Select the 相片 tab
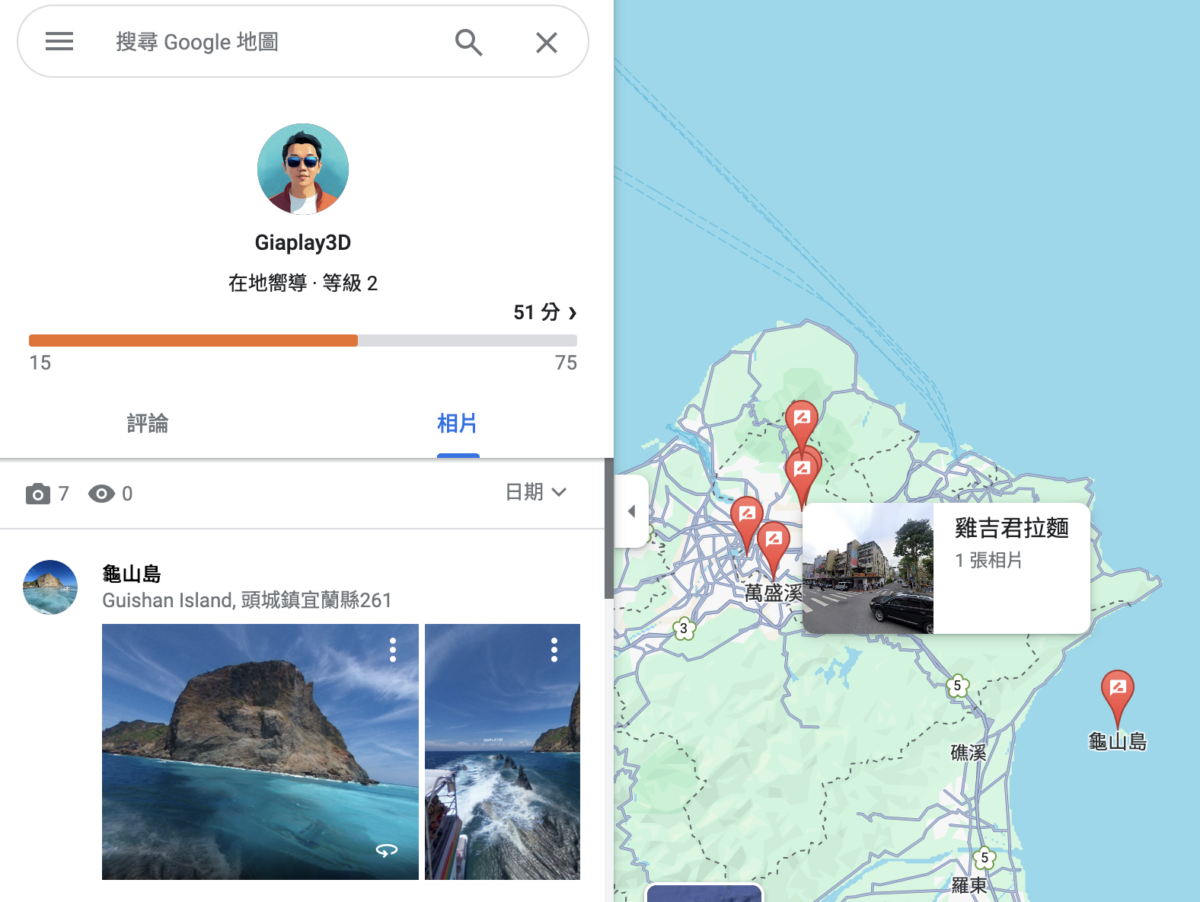This screenshot has height=902, width=1200. click(457, 424)
